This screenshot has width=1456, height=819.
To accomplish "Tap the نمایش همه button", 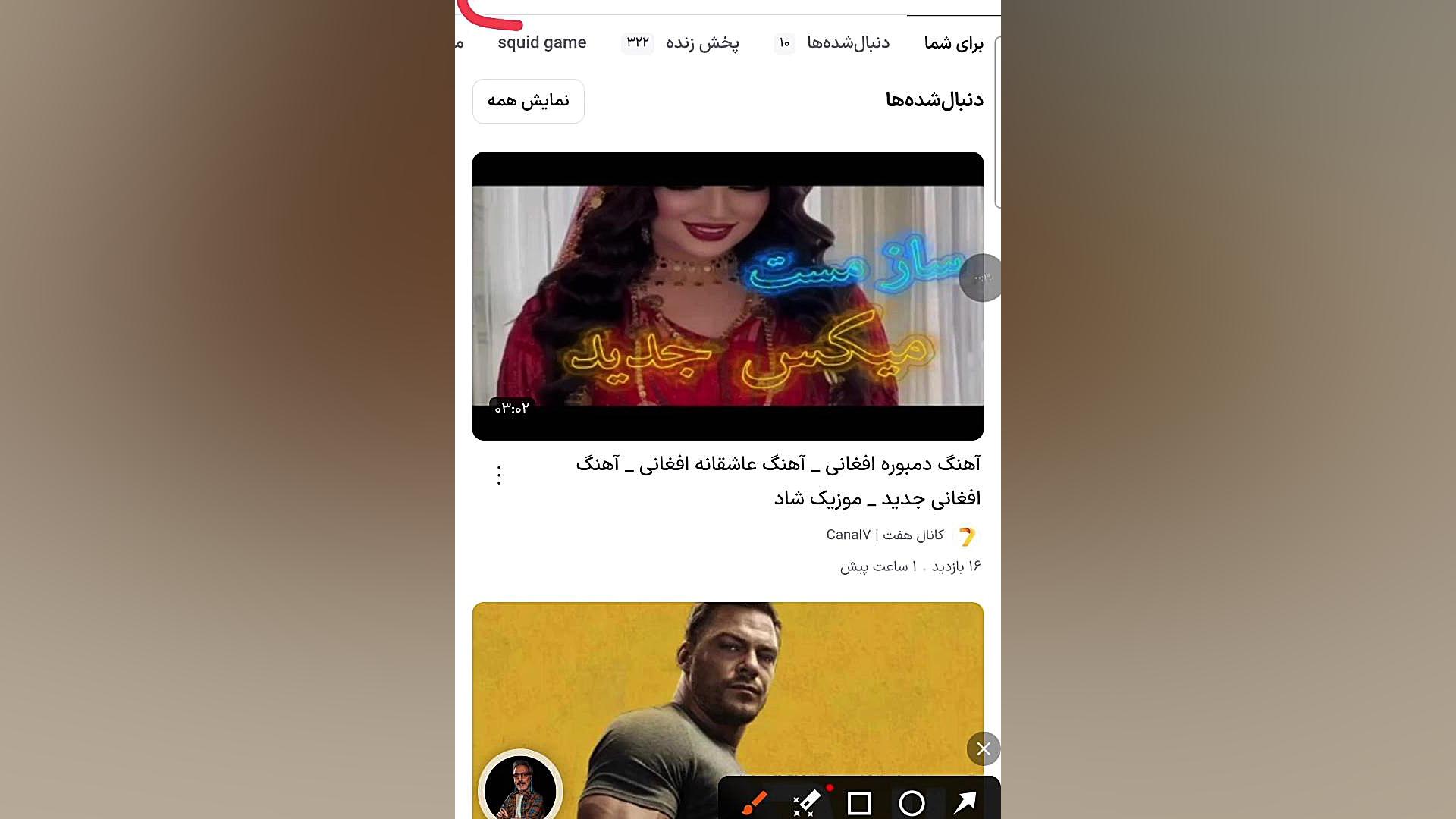I will tap(528, 101).
